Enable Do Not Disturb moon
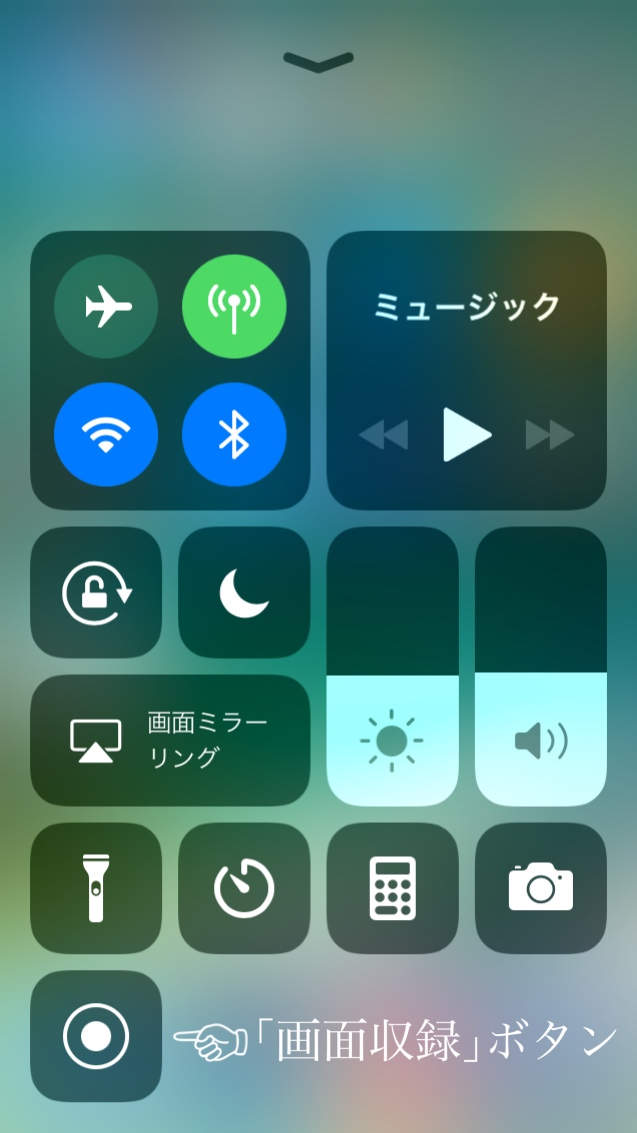637x1133 pixels. point(244,593)
